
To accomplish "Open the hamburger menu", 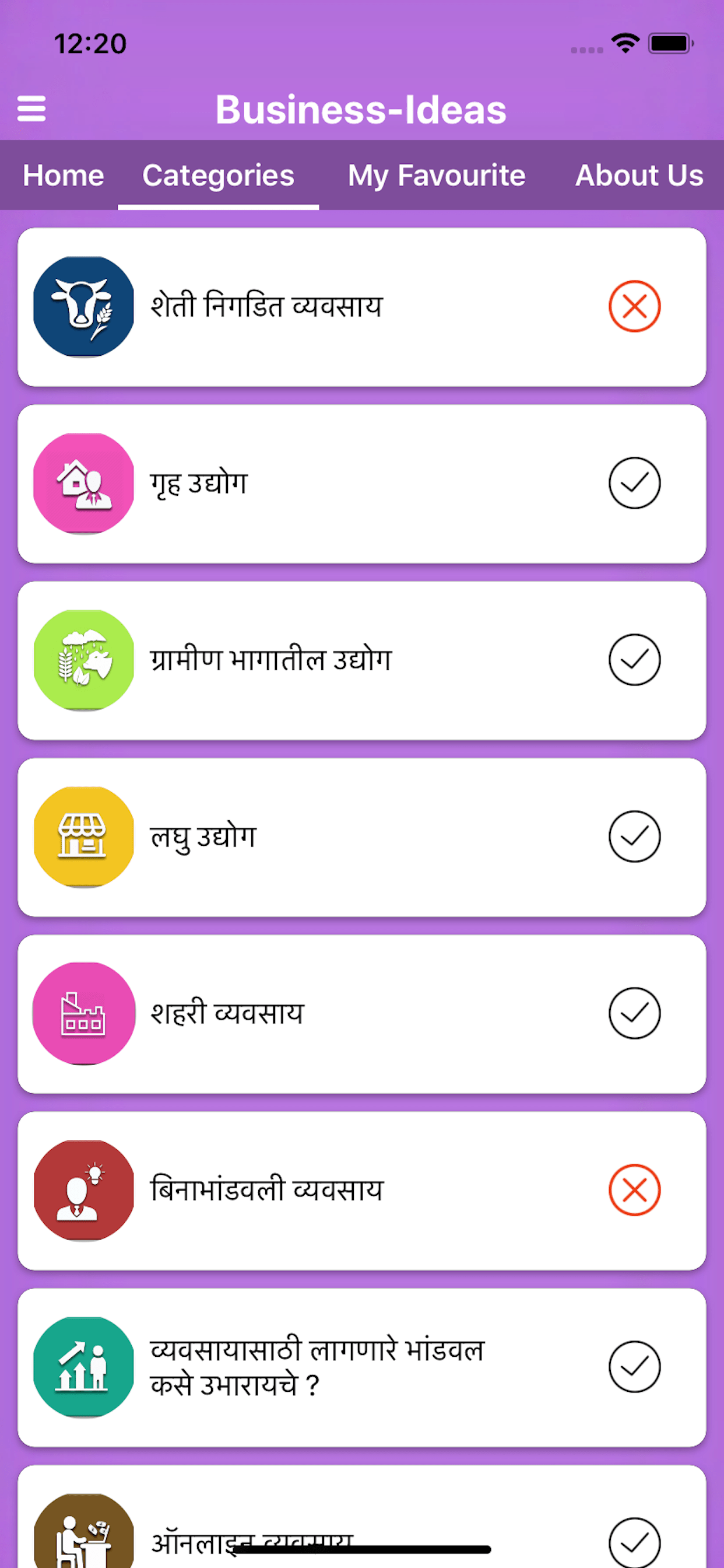I will [31, 108].
